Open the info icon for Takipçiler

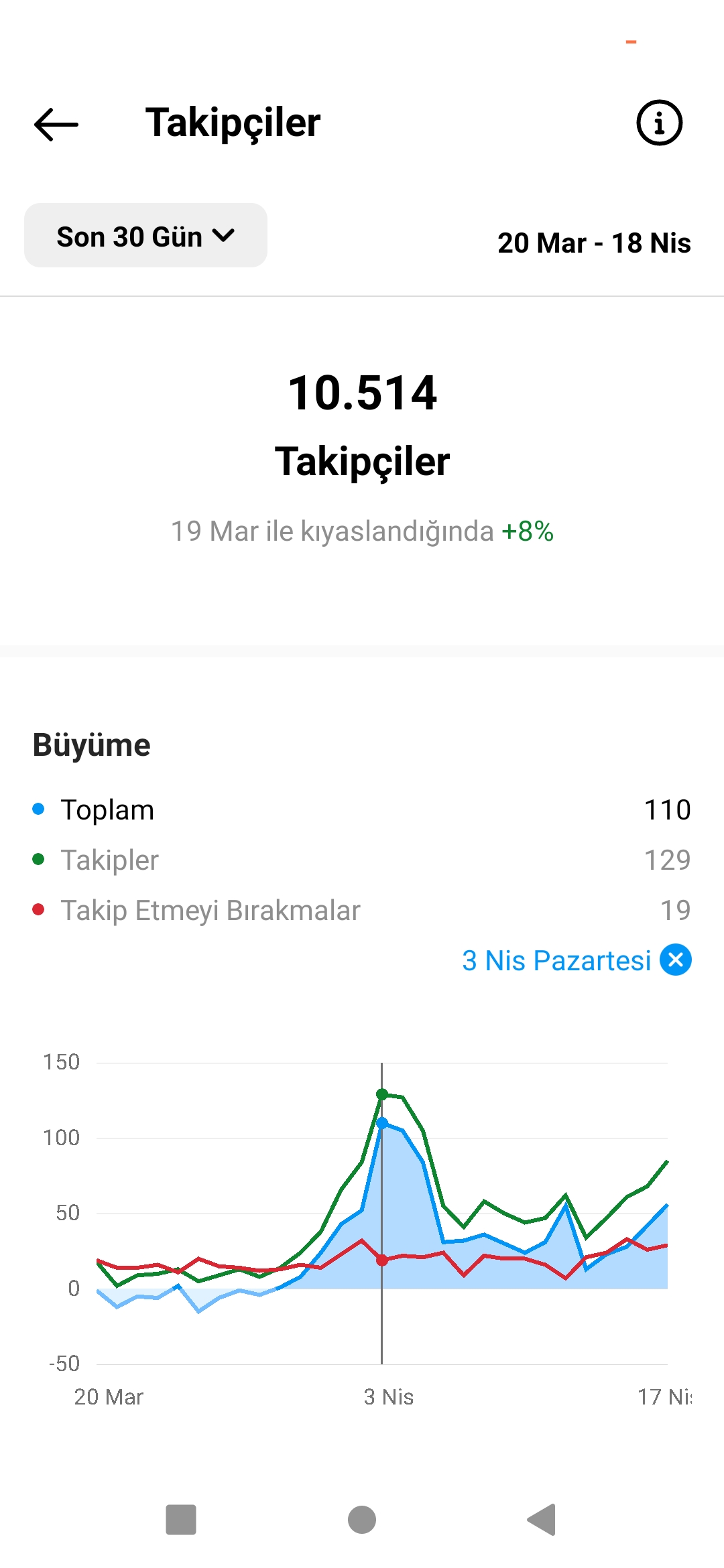pyautogui.click(x=659, y=123)
